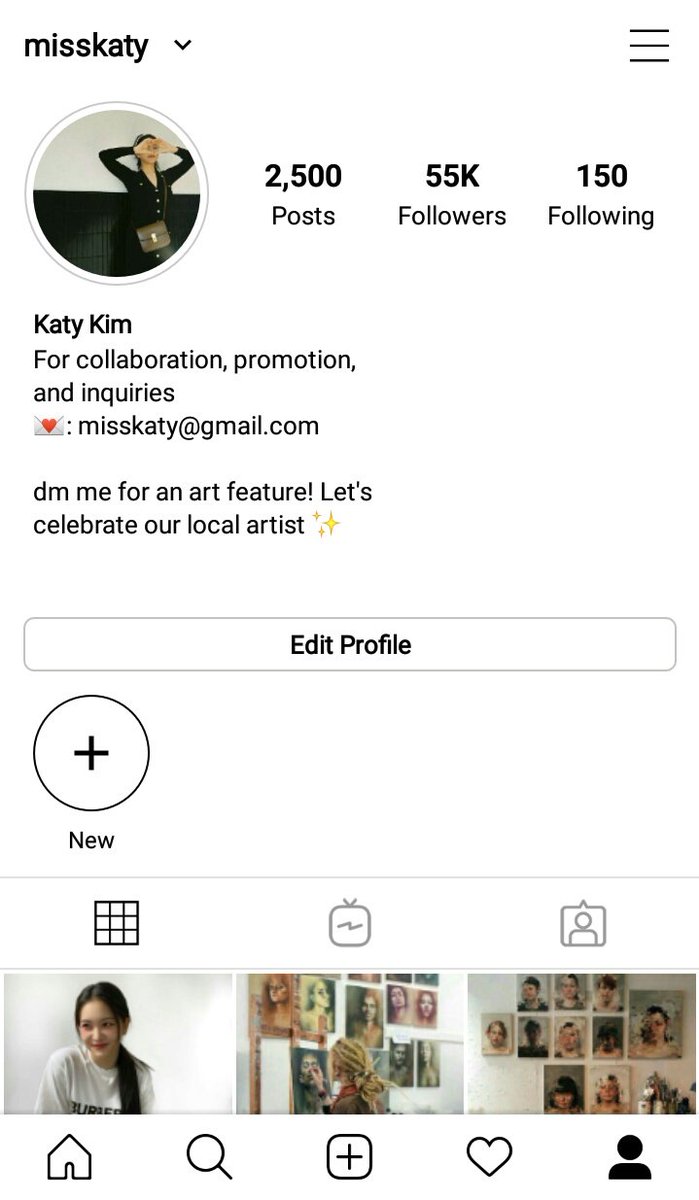Open the hamburger menu
The width and height of the screenshot is (699, 1200).
[649, 45]
